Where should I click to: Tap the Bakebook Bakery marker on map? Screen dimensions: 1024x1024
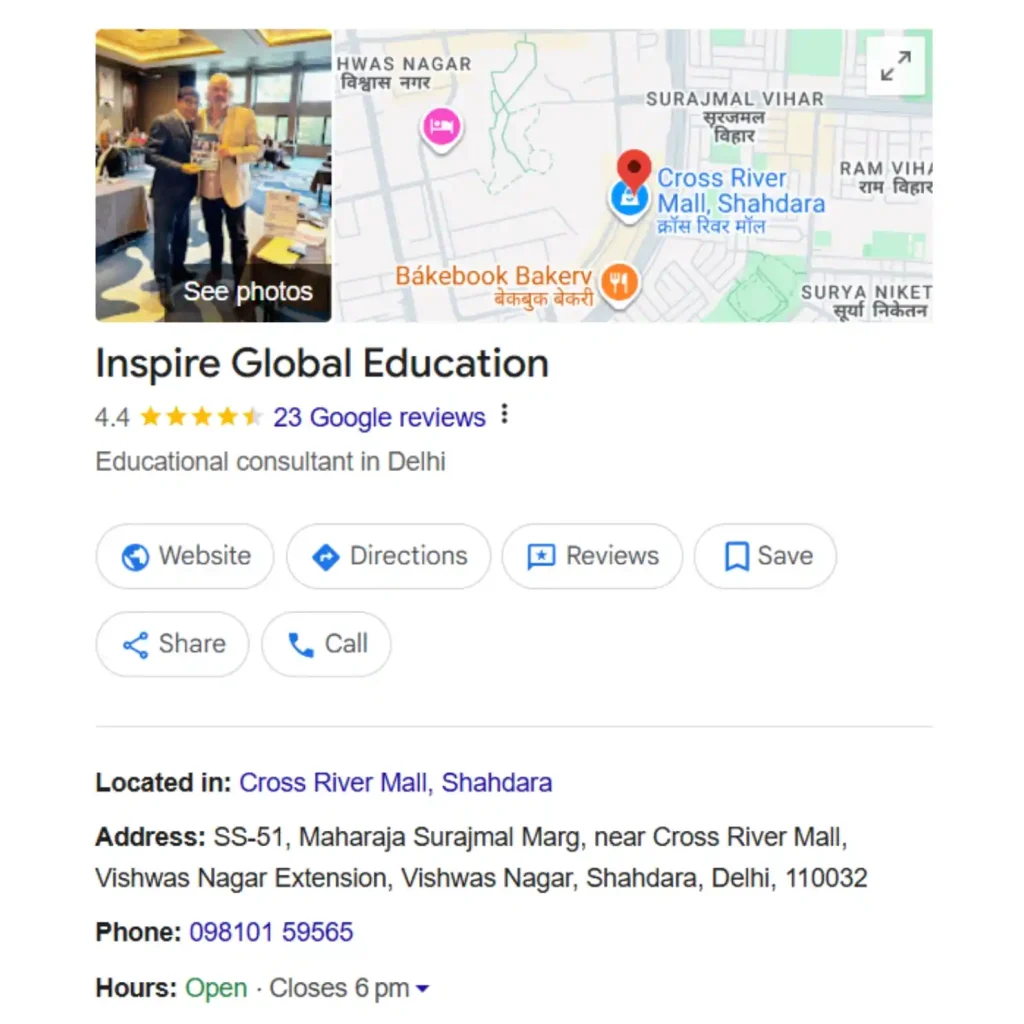click(x=620, y=284)
